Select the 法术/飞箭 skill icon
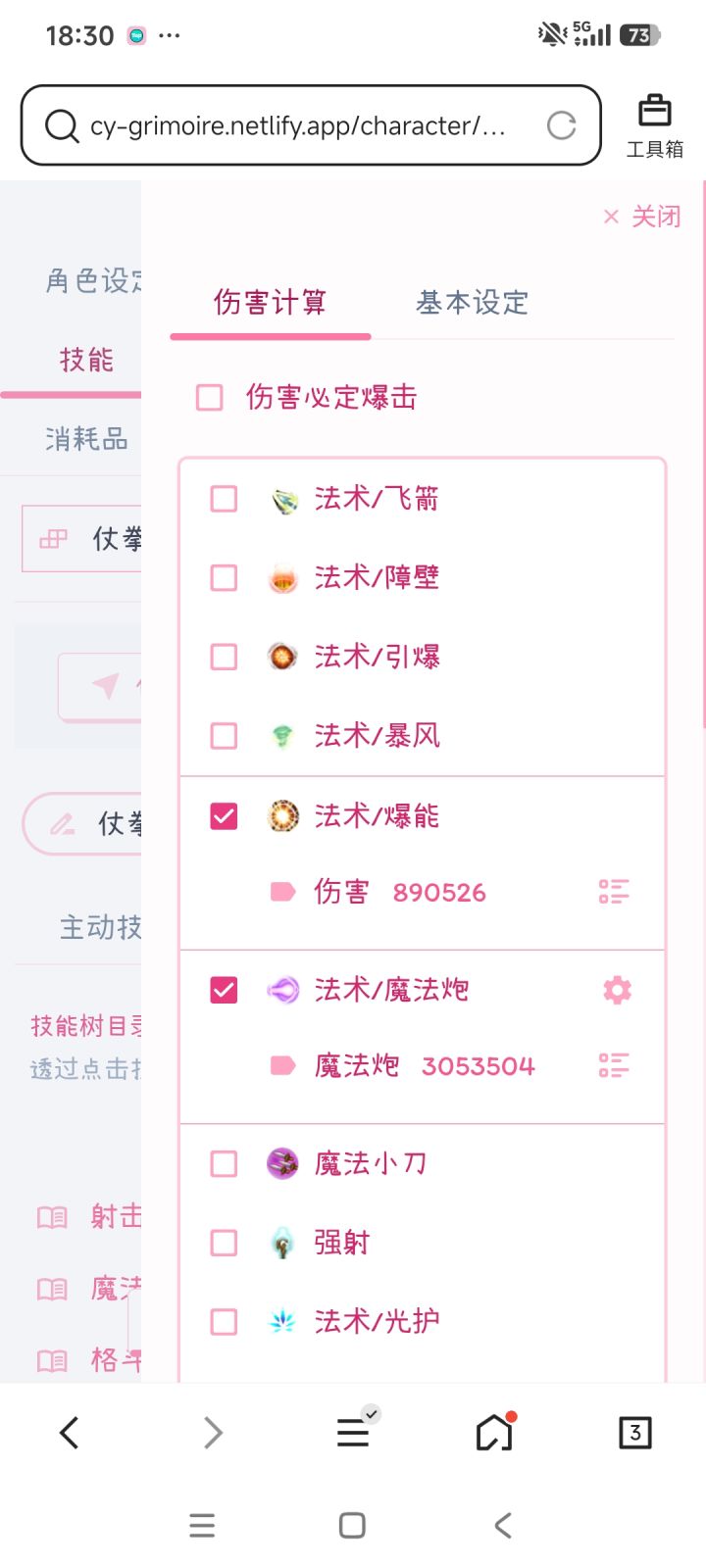 coord(282,499)
